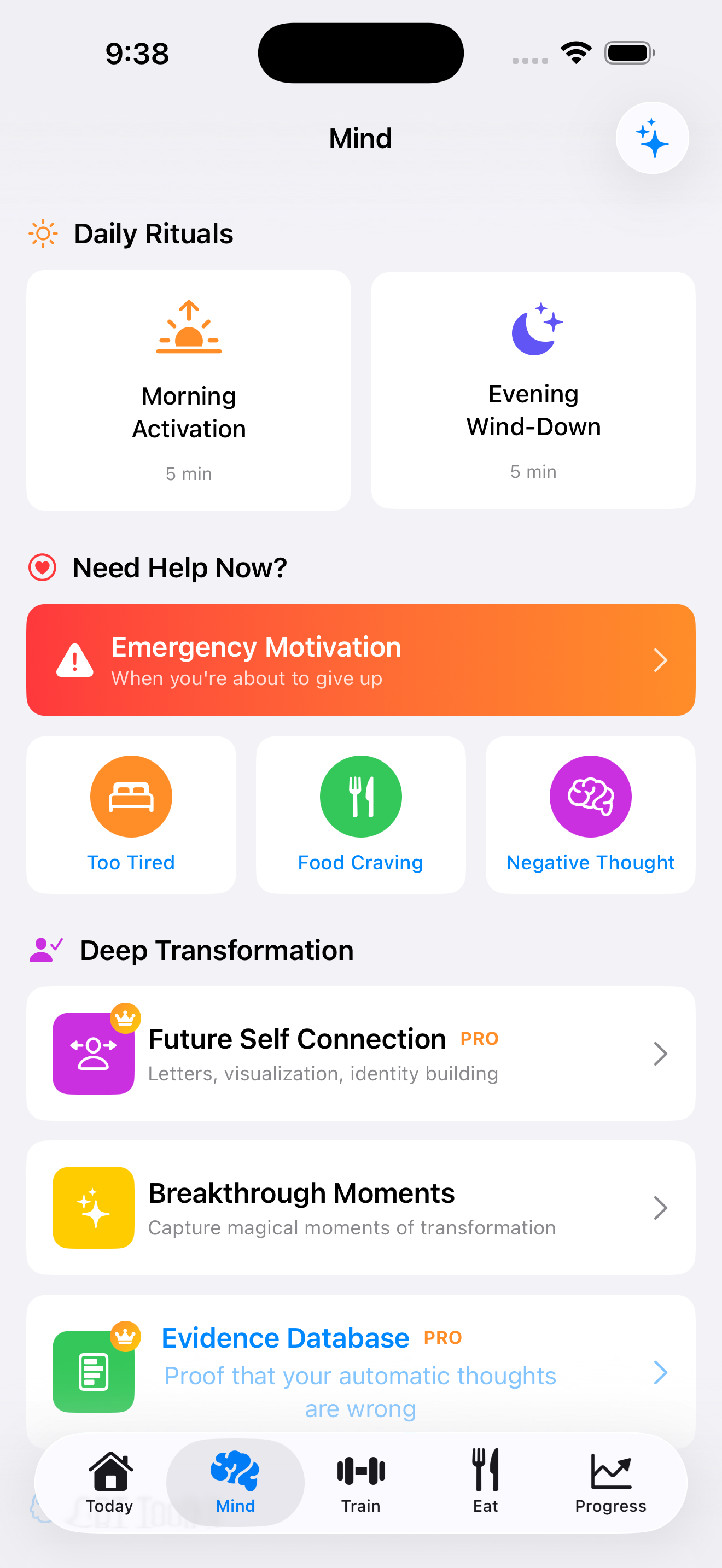Expand Breakthrough Moments via its chevron

661,1208
